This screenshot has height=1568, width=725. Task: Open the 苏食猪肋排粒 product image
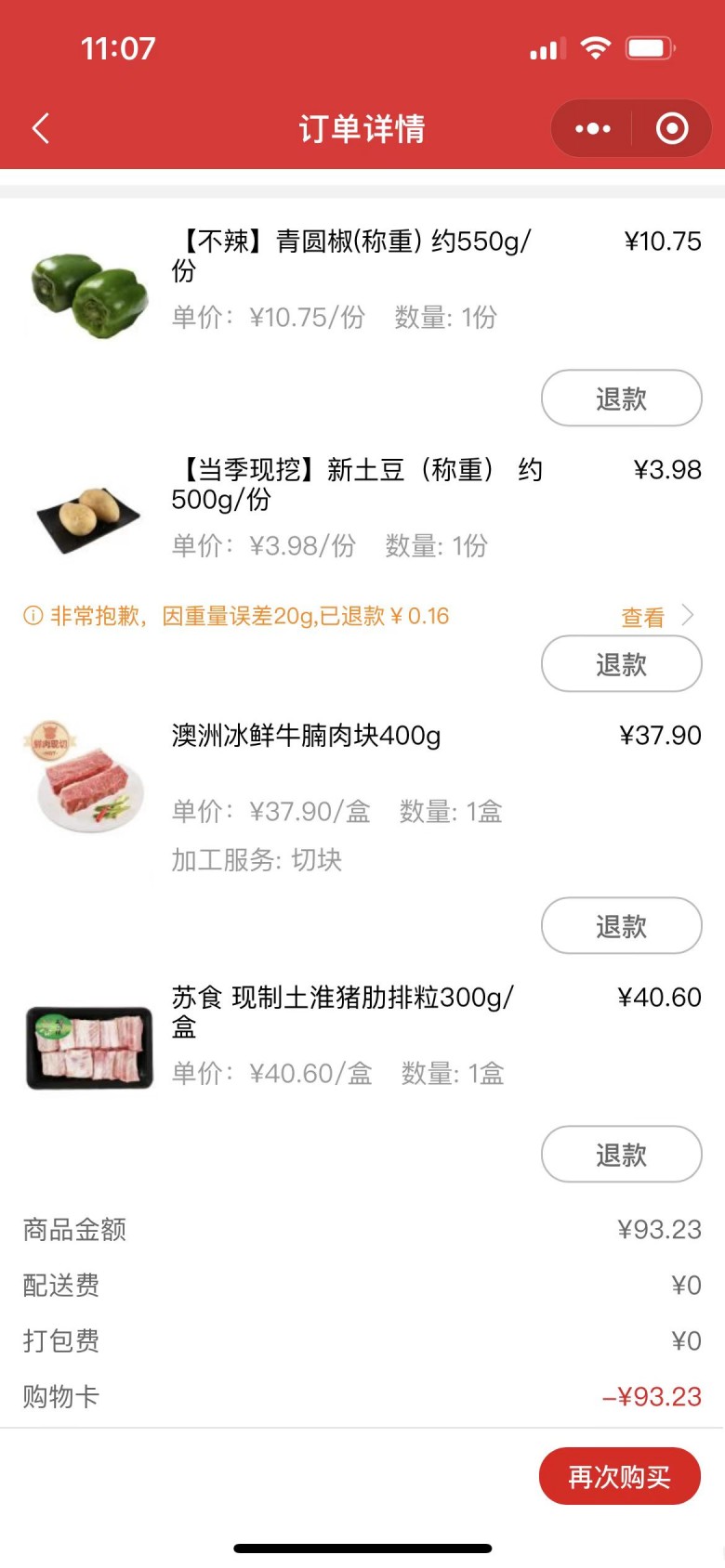89,1047
